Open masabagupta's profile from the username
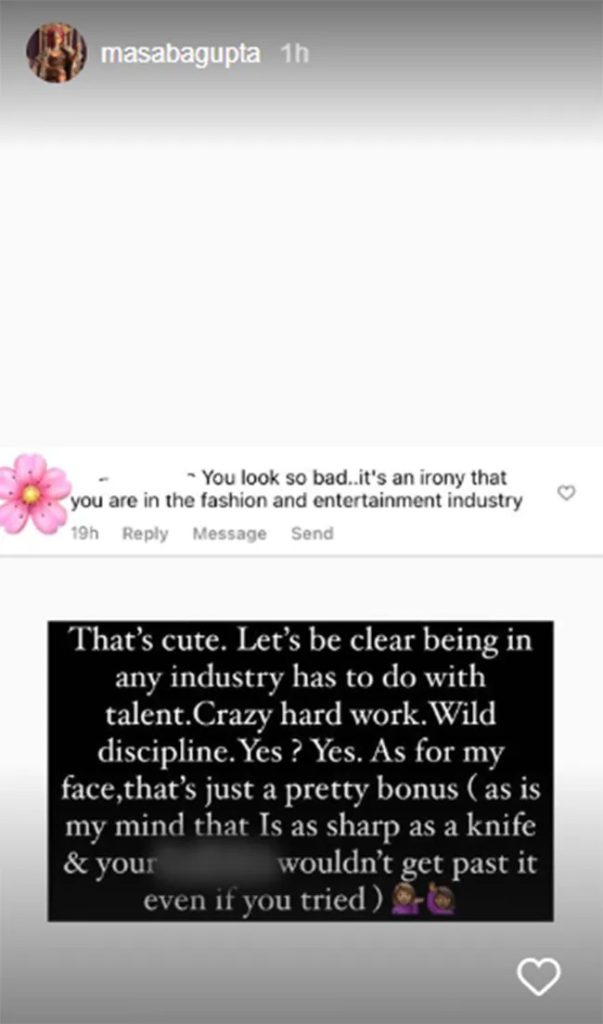603x1024 pixels. pos(180,54)
